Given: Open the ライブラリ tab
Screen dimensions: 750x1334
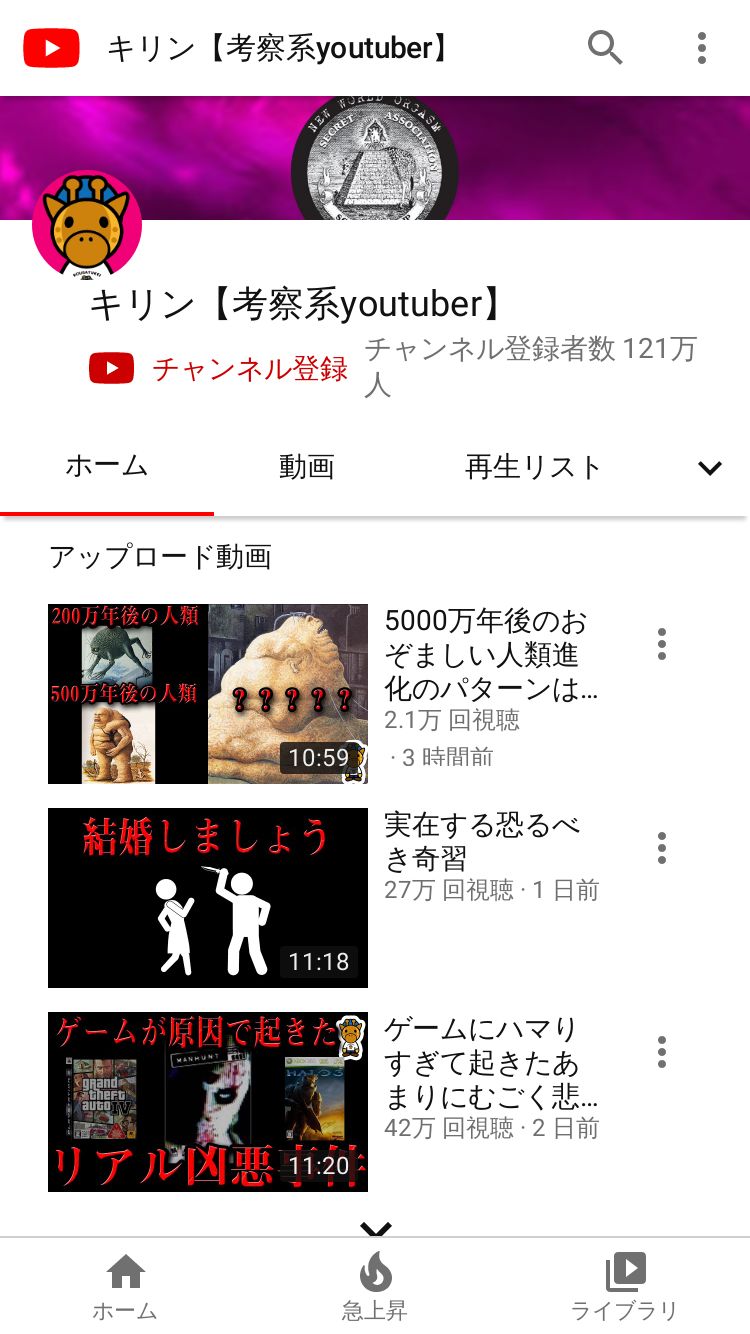Looking at the screenshot, I should pos(624,1288).
